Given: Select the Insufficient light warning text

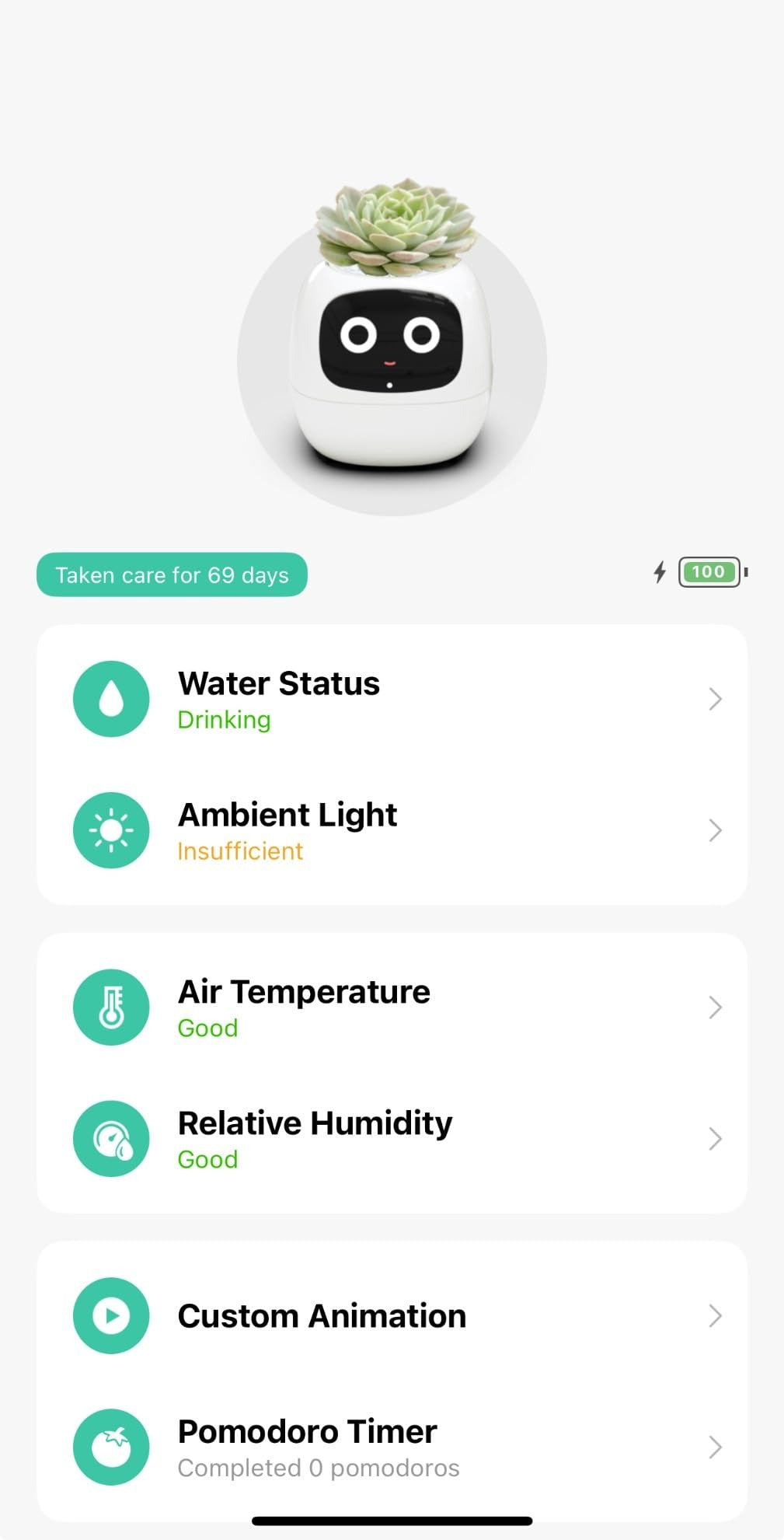Looking at the screenshot, I should (x=240, y=851).
